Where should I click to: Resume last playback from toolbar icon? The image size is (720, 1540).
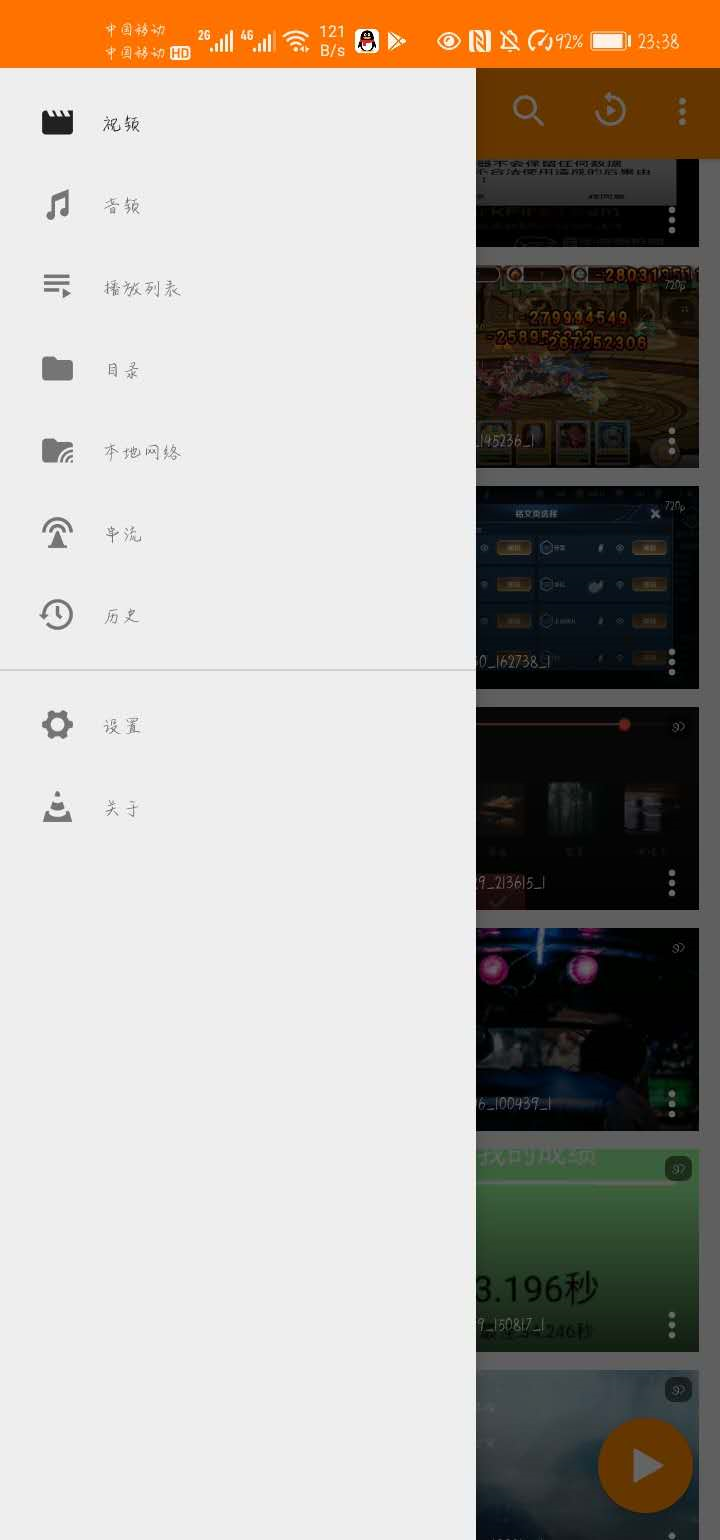(x=610, y=111)
